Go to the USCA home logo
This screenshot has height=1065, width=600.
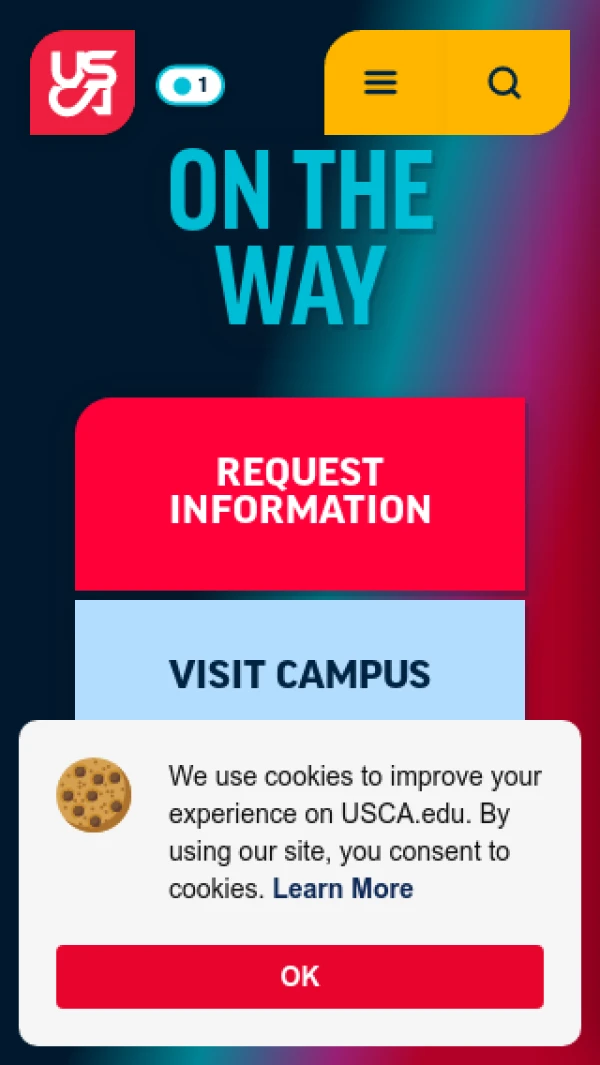click(x=82, y=83)
